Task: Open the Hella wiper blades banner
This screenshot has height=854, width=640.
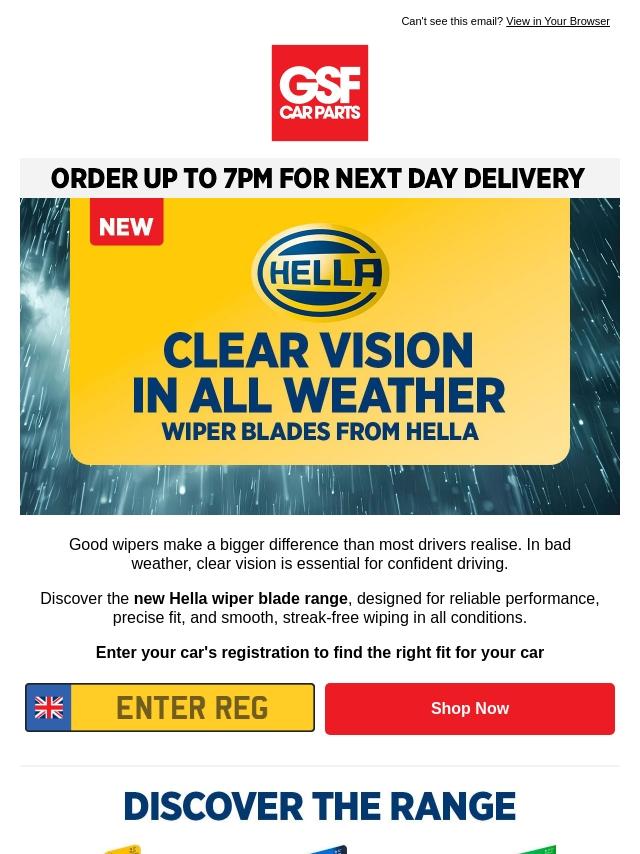Action: point(320,355)
